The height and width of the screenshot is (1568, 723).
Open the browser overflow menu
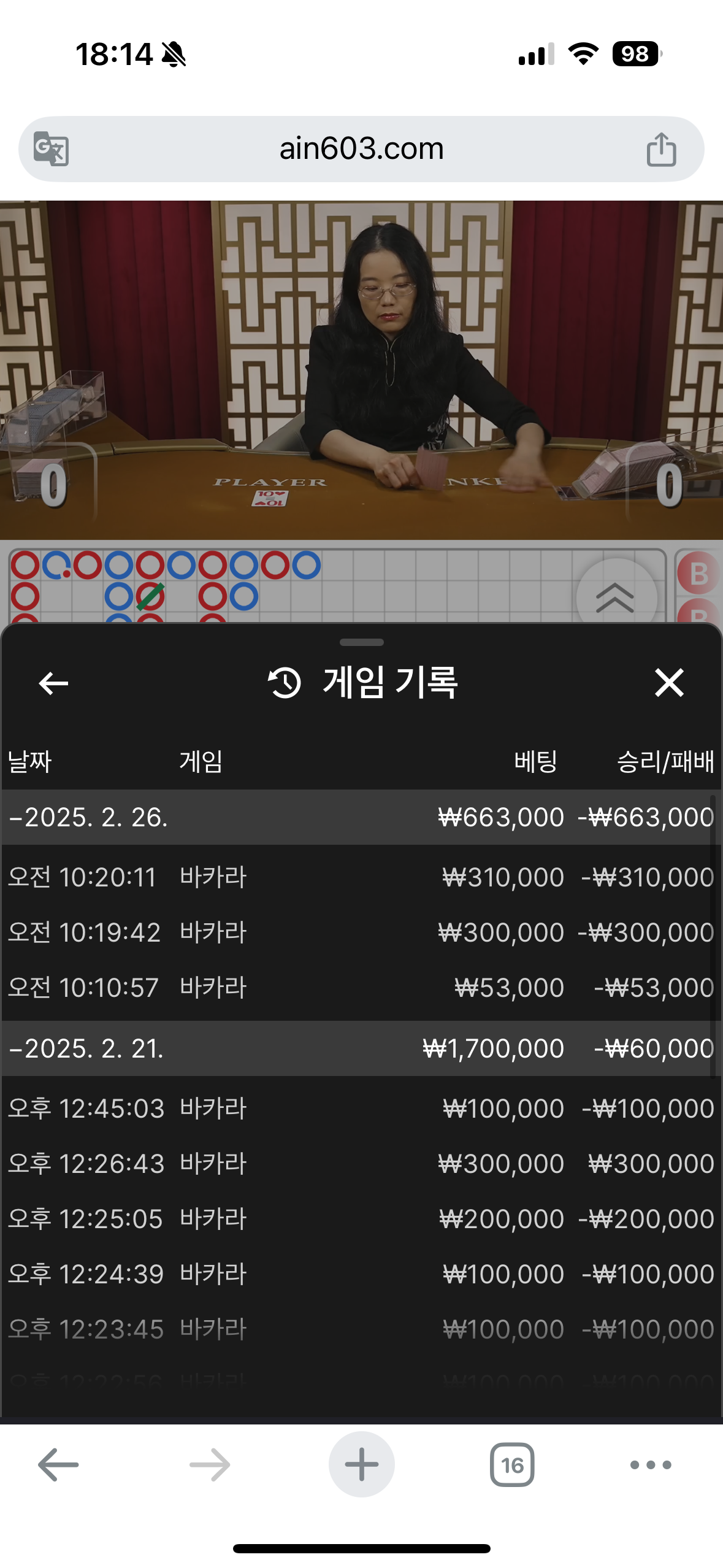[x=651, y=1465]
